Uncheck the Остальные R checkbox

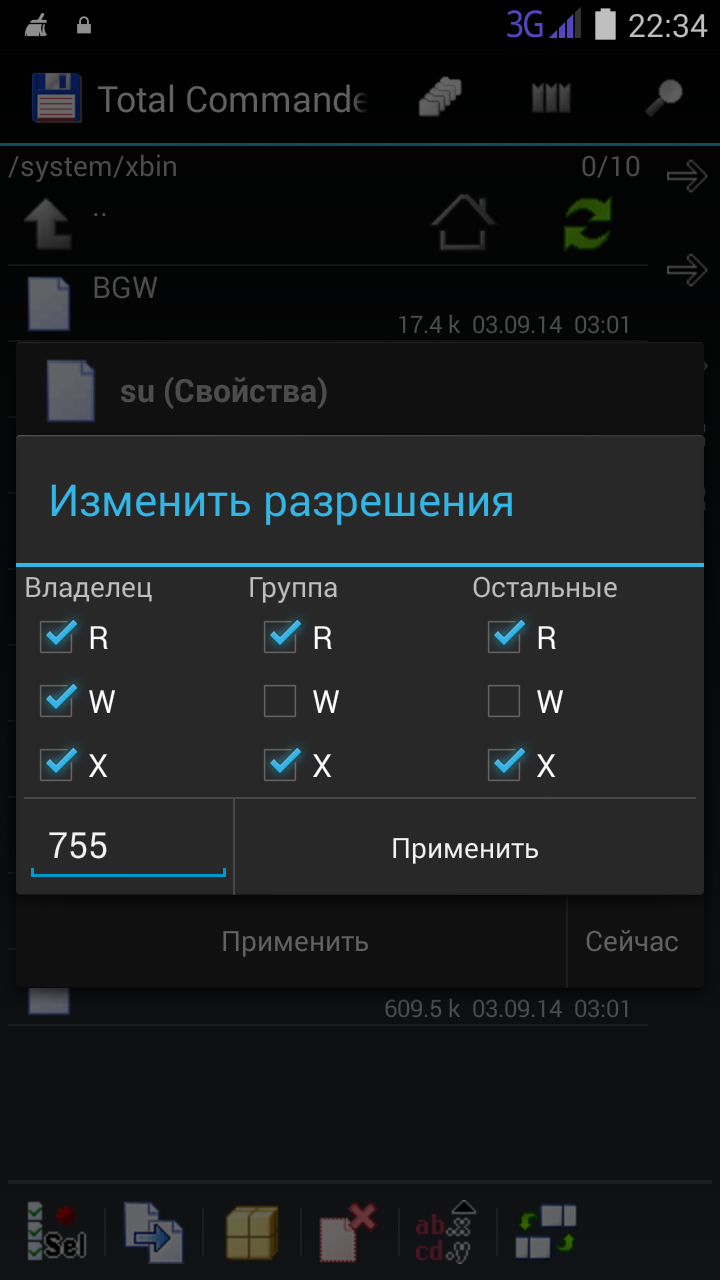pyautogui.click(x=505, y=638)
